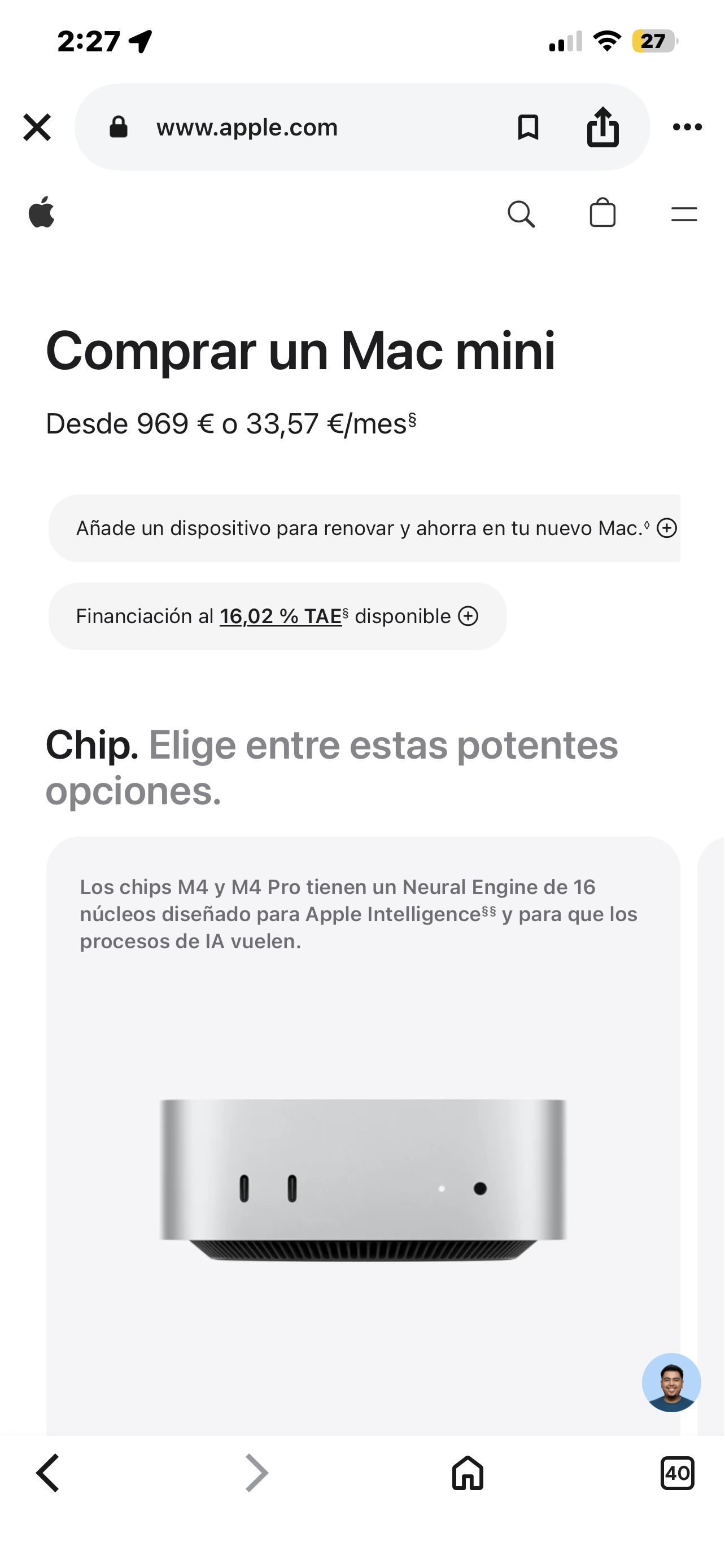725x1568 pixels.
Task: Go back to the previous page
Action: pos(47,1473)
